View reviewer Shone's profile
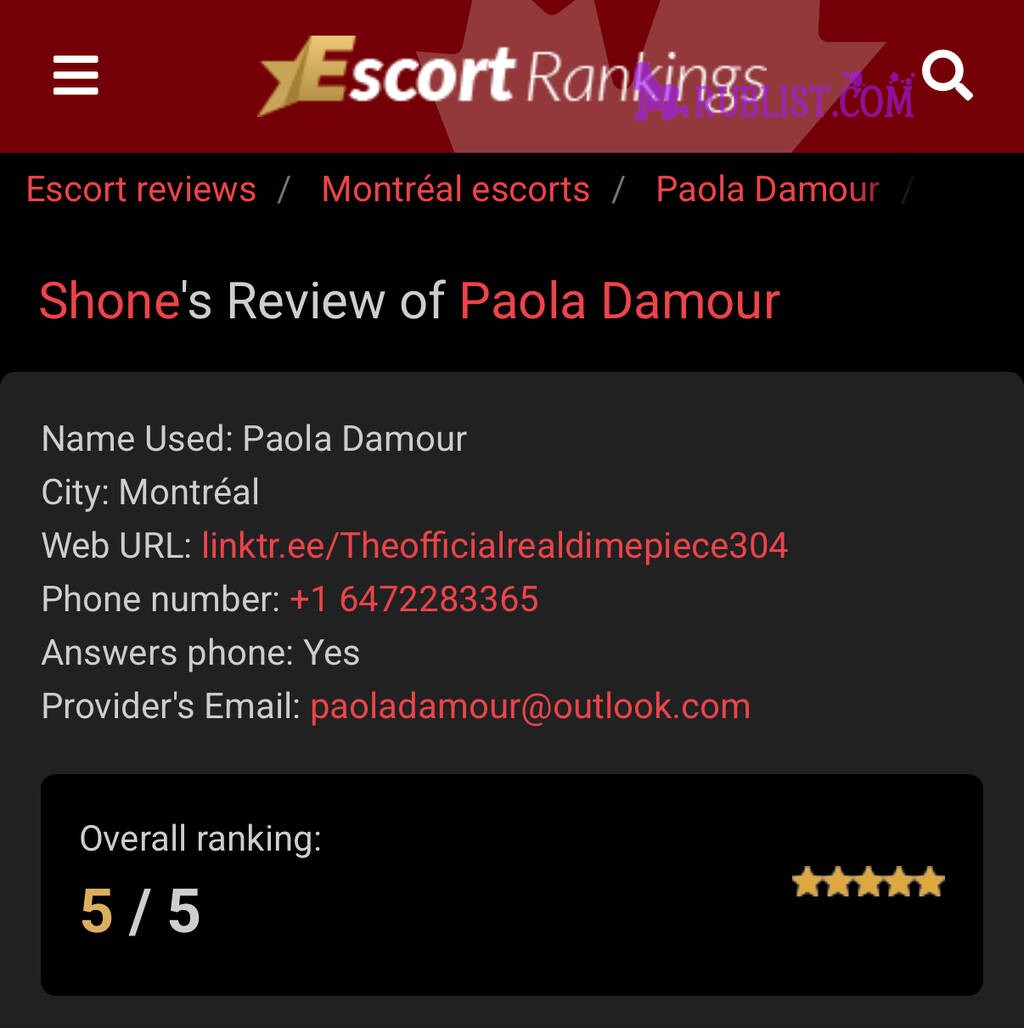This screenshot has width=1024, height=1028. [109, 301]
